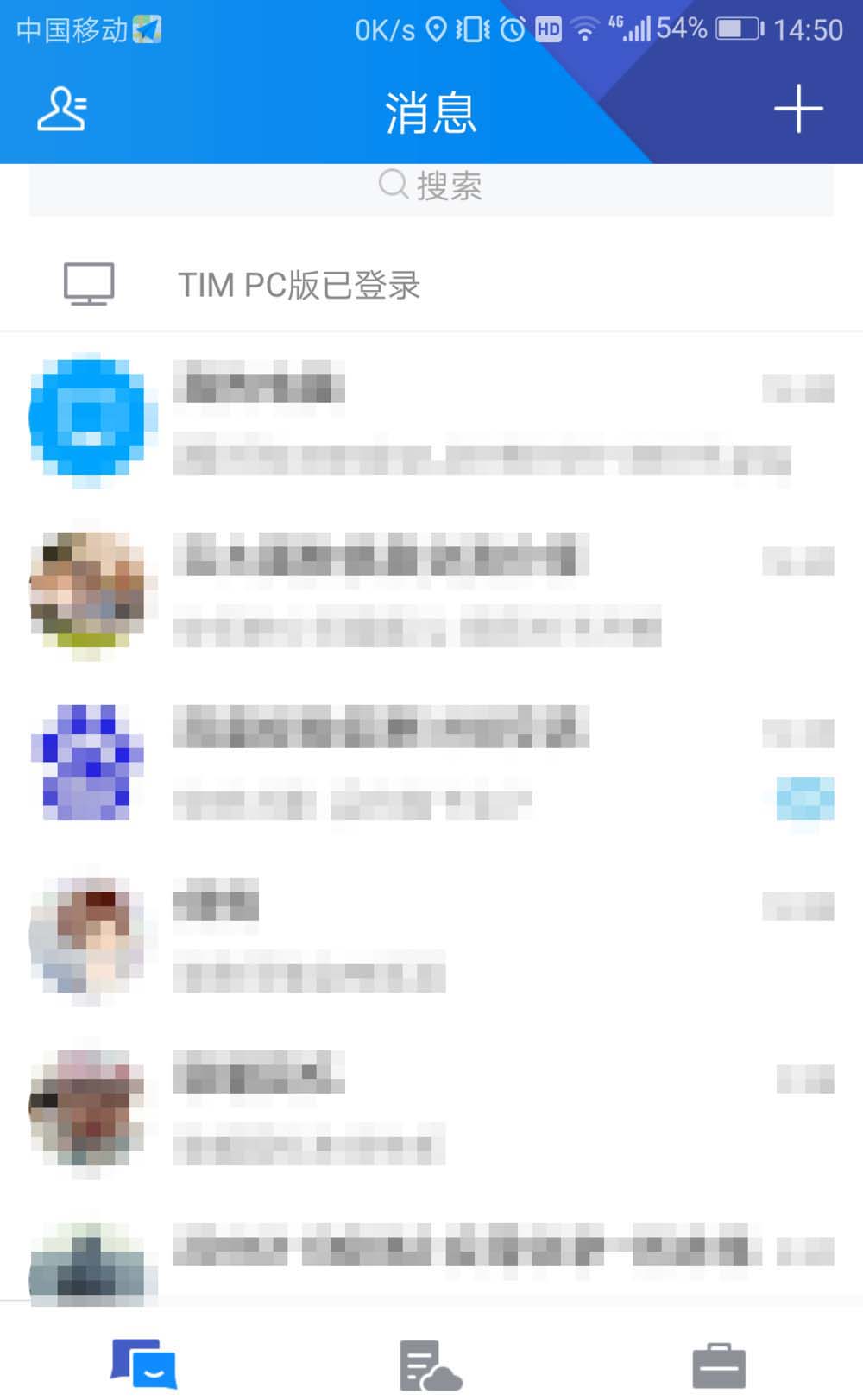The height and width of the screenshot is (1400, 863).
Task: Switch to the messages tab
Action: (x=144, y=1365)
